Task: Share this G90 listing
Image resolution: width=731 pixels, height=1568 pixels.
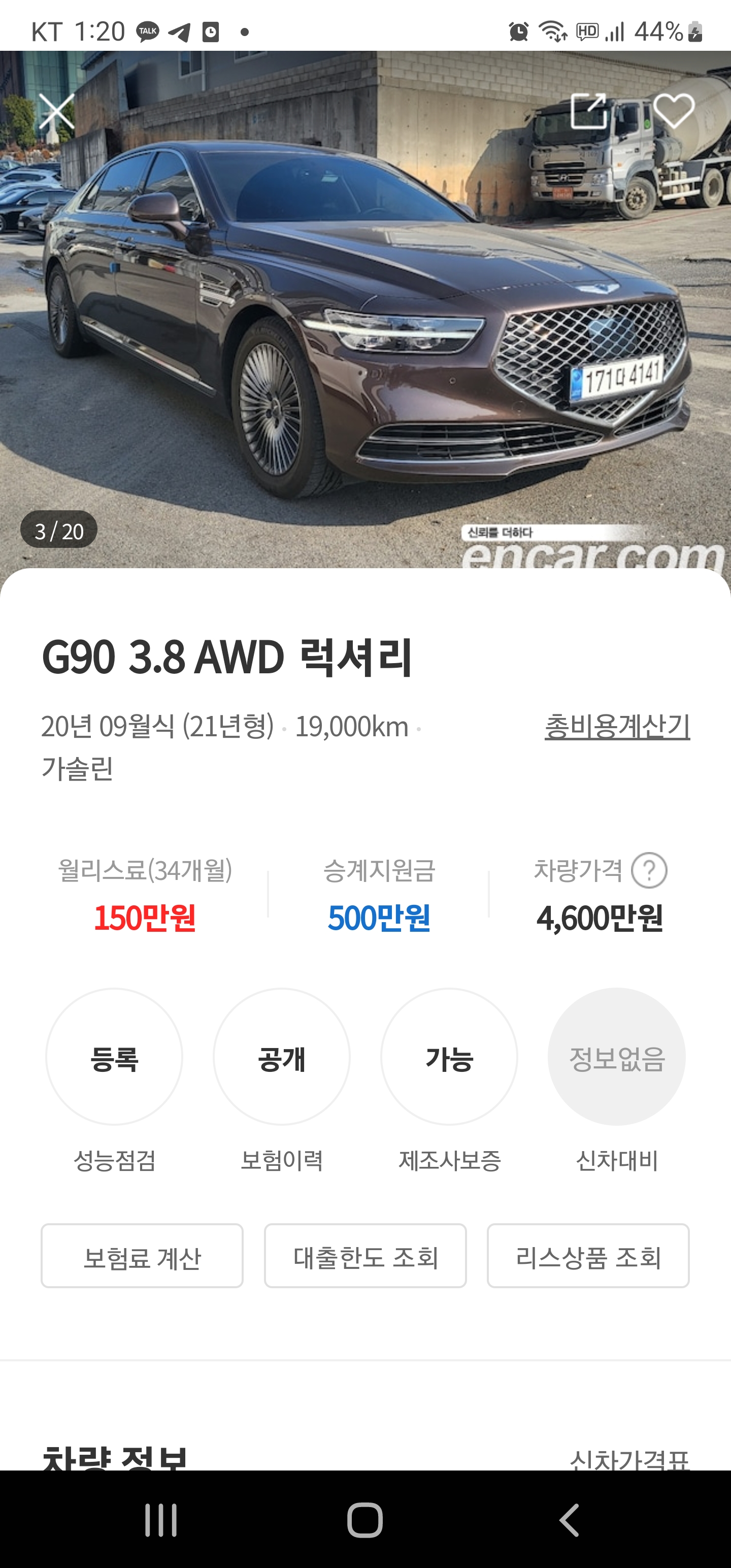Action: [588, 111]
